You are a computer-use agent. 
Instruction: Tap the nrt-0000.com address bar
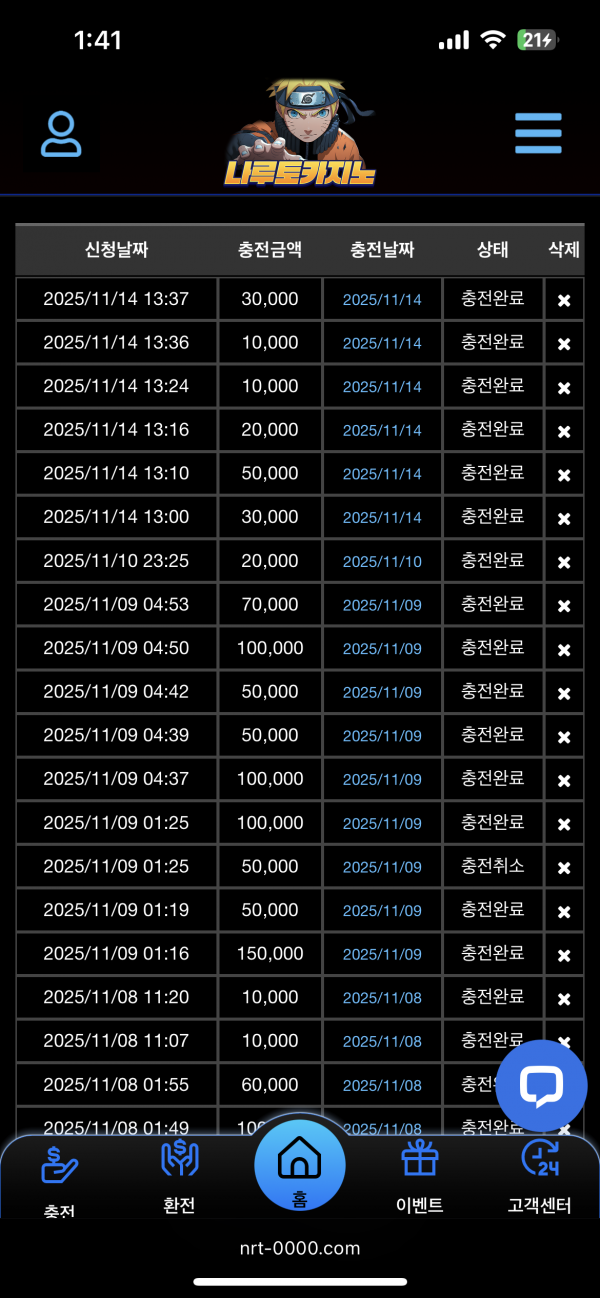pyautogui.click(x=300, y=1248)
